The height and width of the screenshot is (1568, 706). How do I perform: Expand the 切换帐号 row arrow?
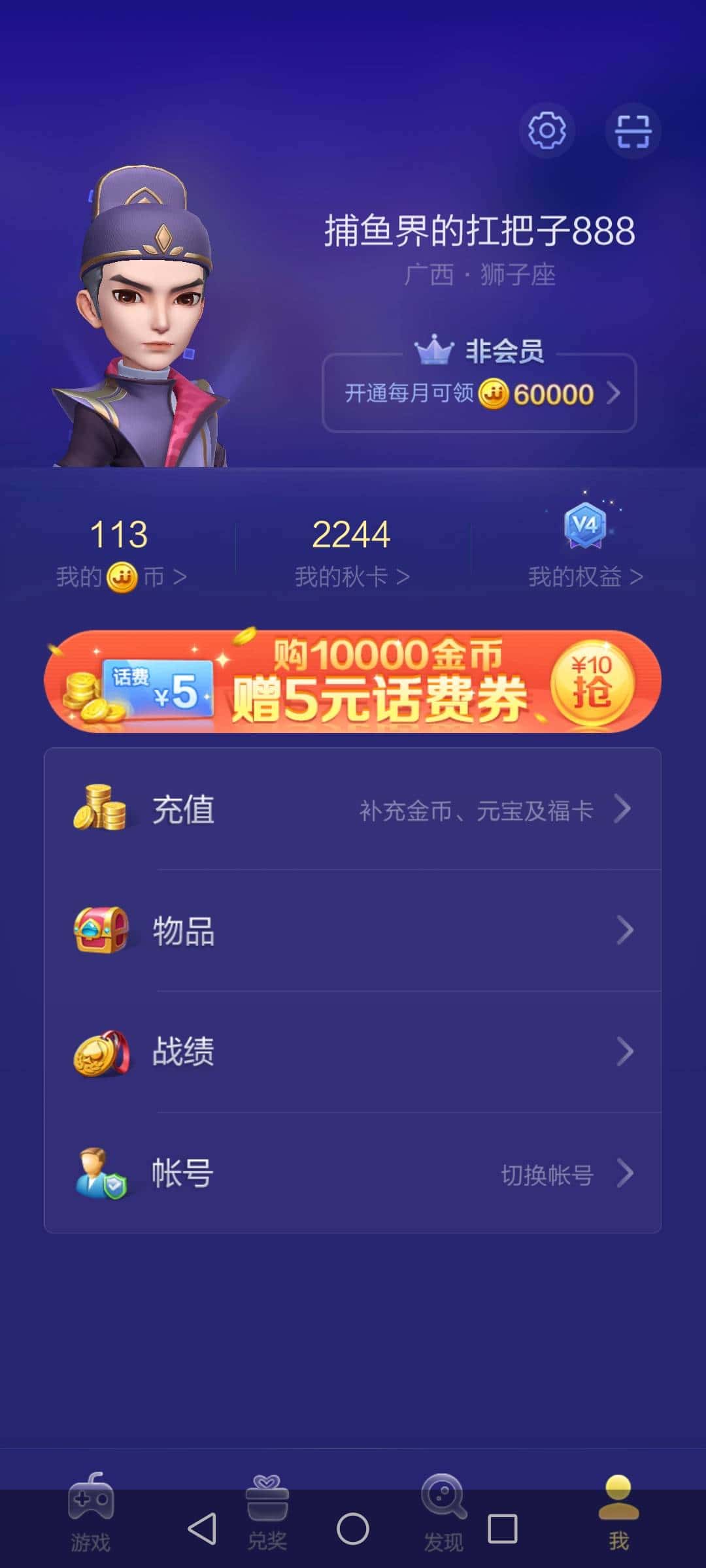tap(625, 1173)
